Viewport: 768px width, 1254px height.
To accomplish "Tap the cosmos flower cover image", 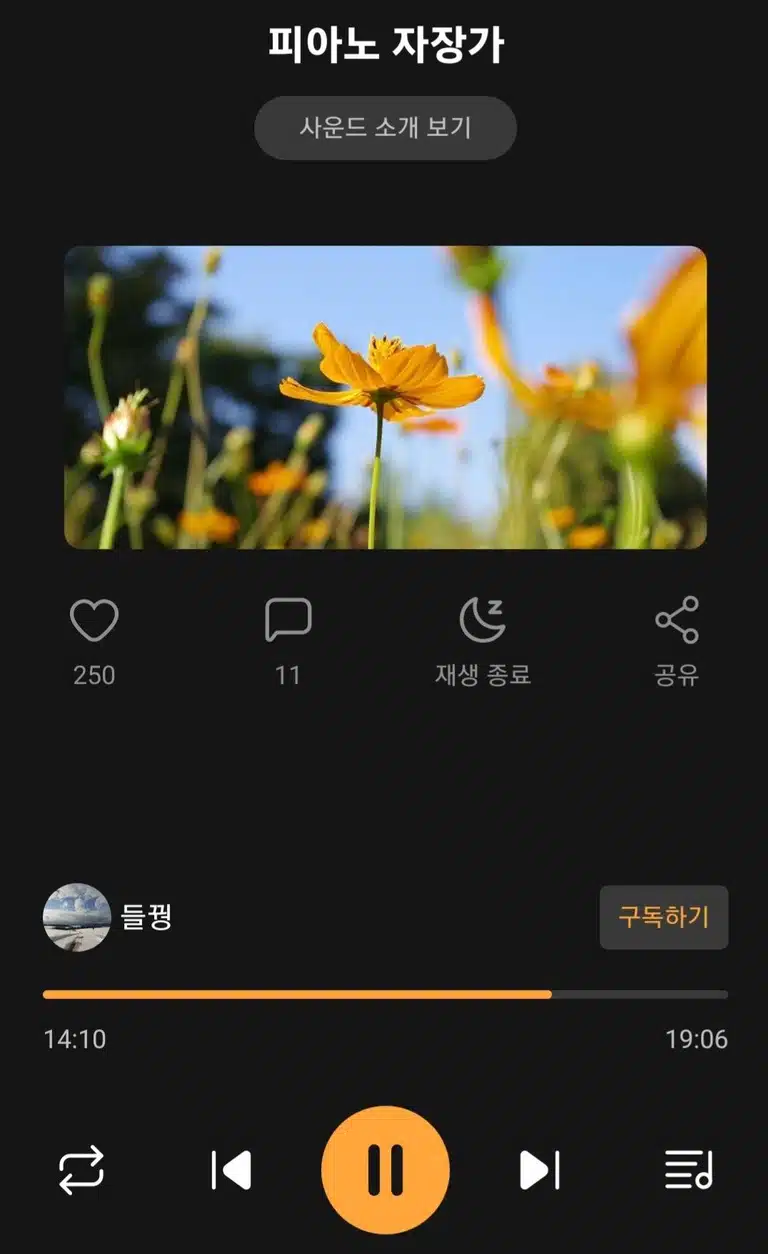I will [385, 397].
